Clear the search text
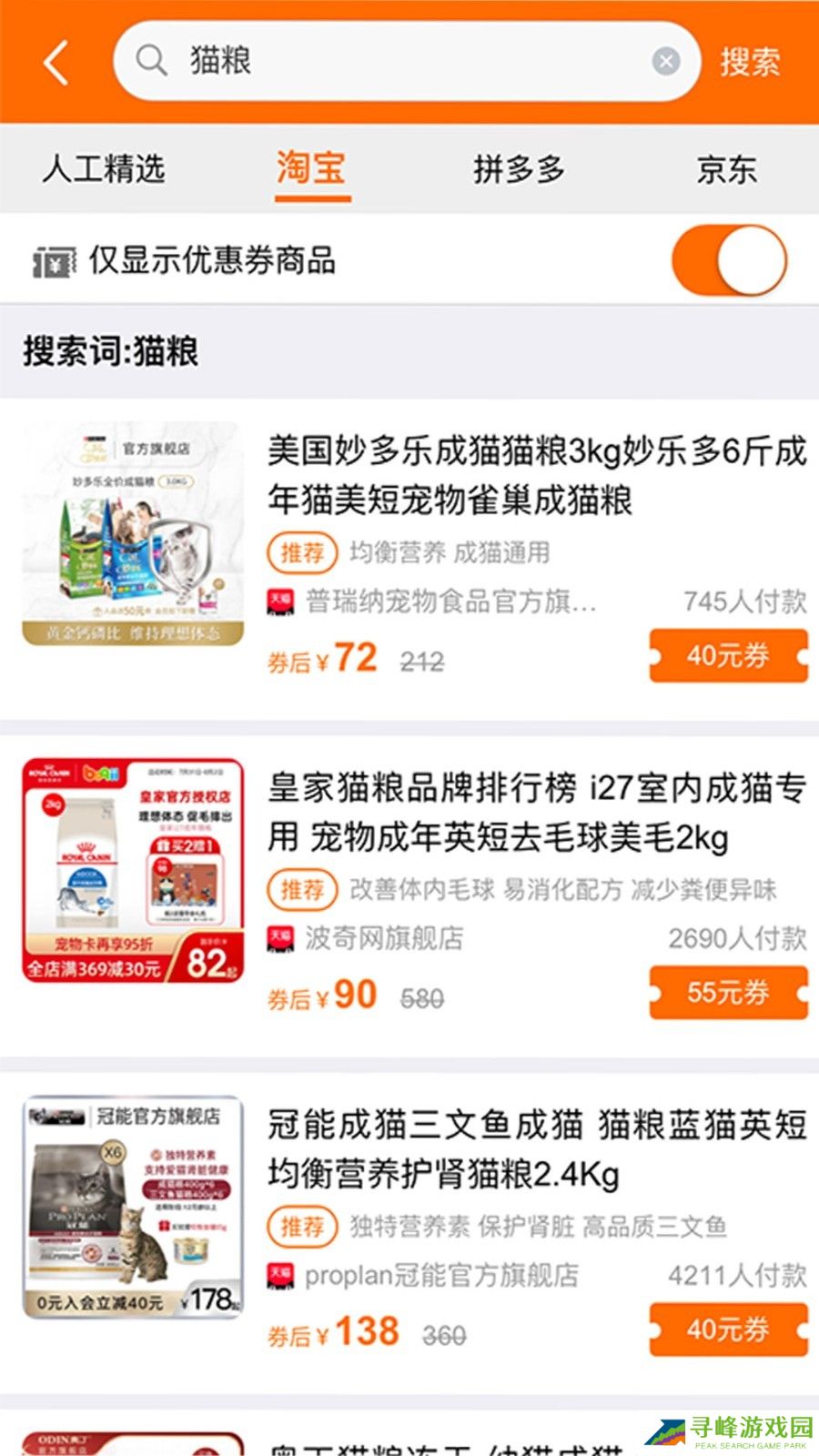The width and height of the screenshot is (819, 1456). [x=666, y=61]
